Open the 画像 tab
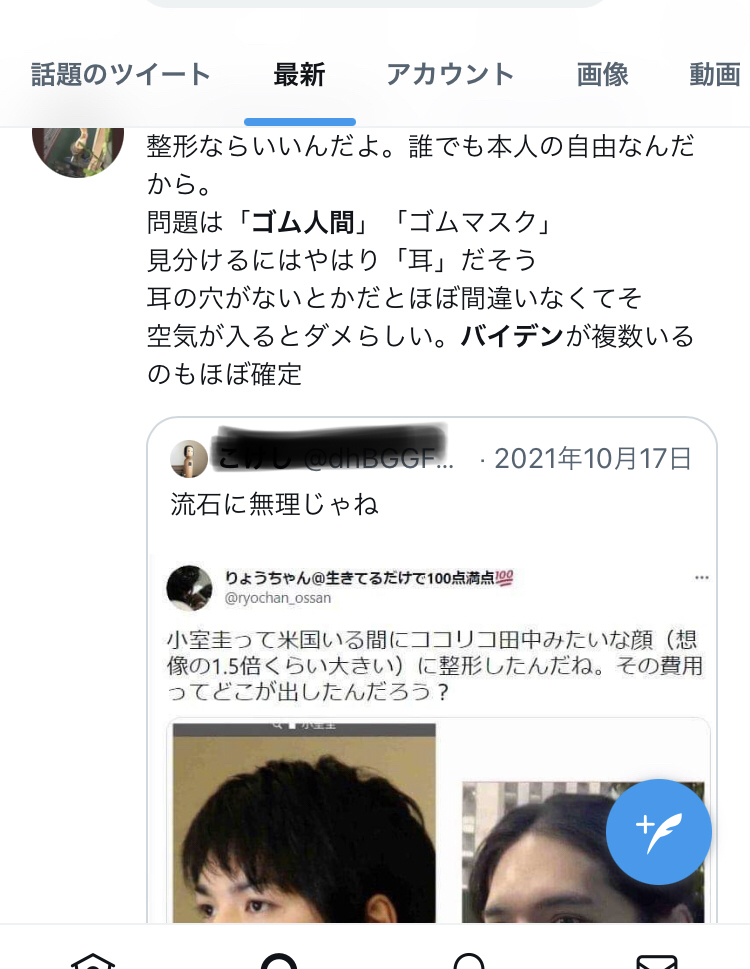 [602, 75]
